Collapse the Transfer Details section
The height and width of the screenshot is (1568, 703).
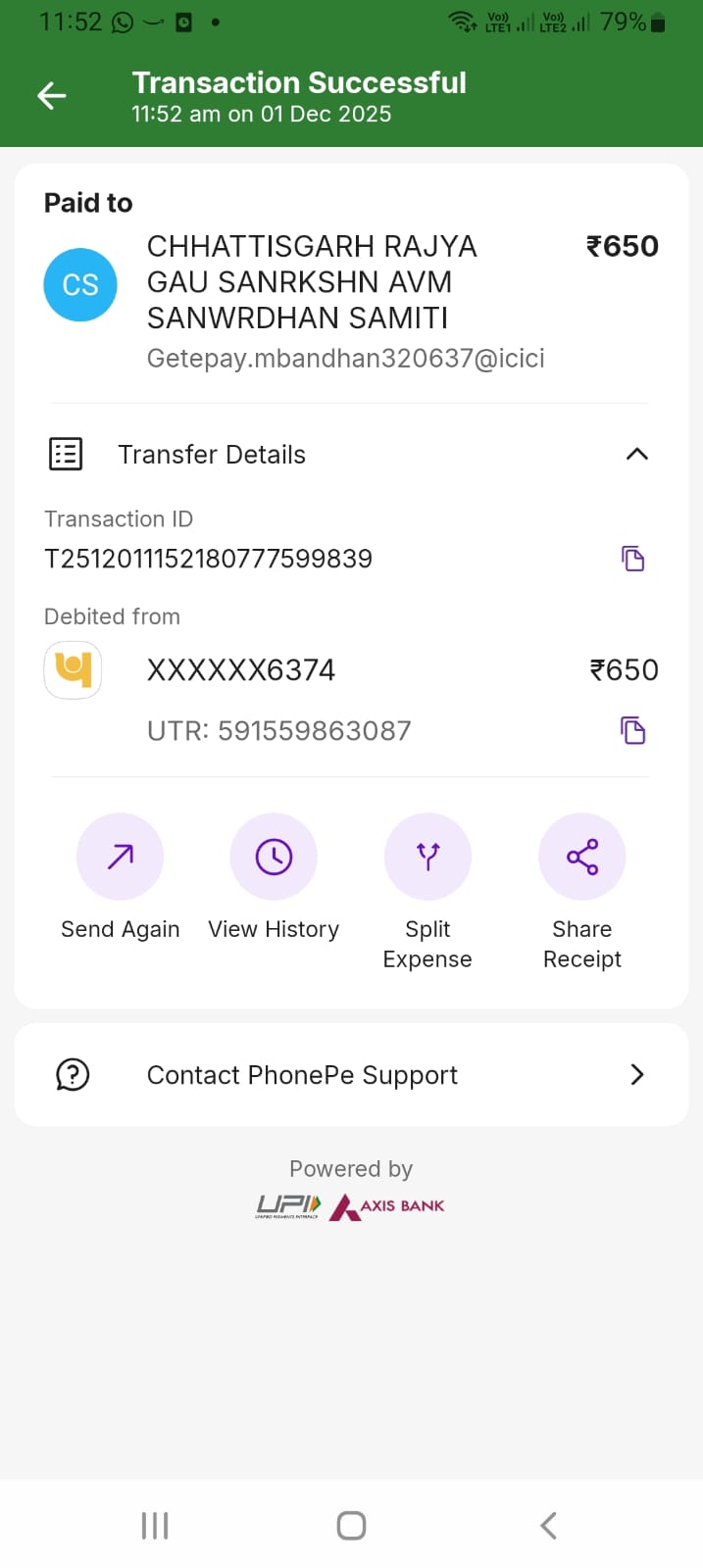coord(636,454)
